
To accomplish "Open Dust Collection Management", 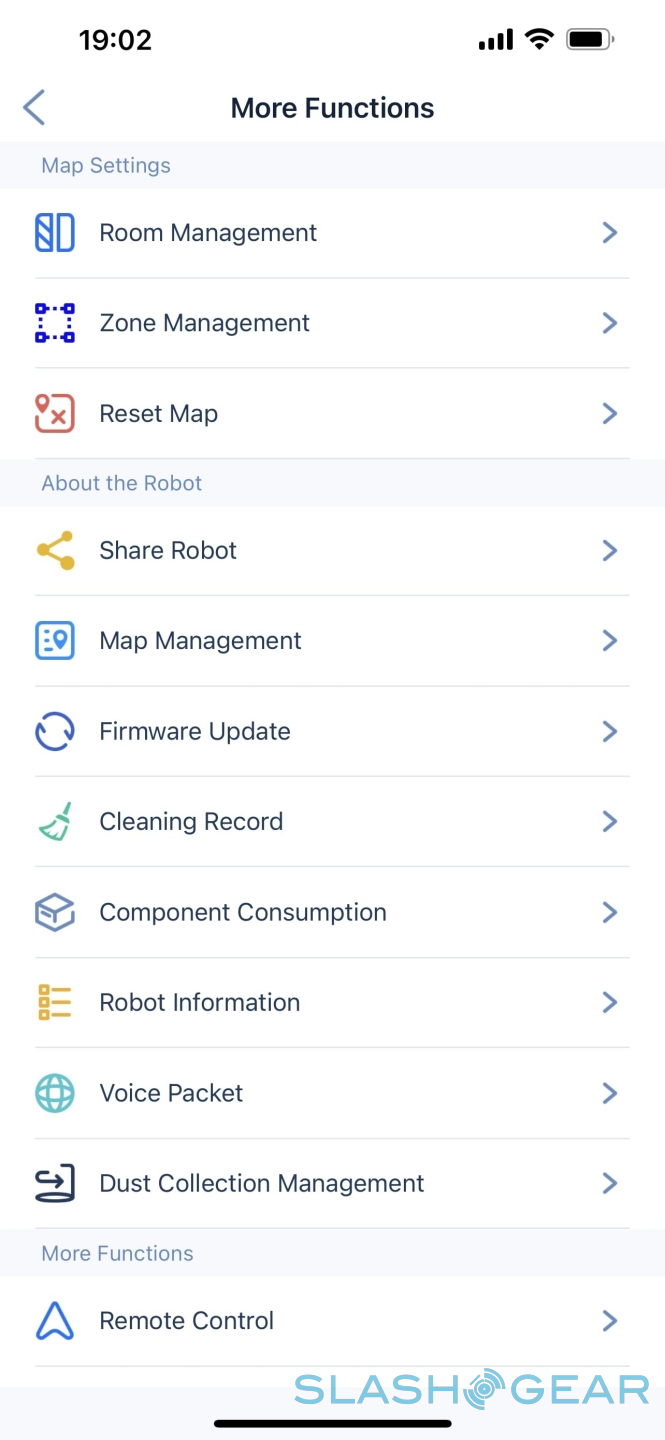I will (x=332, y=1183).
